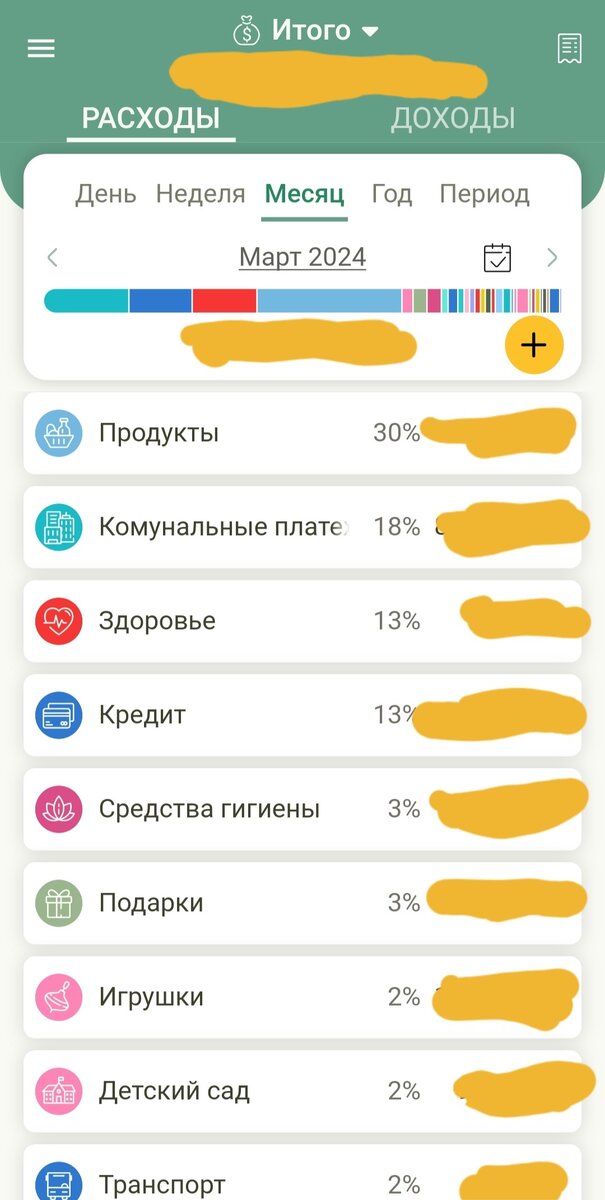Tap the Март 2024 month label
Viewport: 605px width, 1200px height.
(x=302, y=258)
